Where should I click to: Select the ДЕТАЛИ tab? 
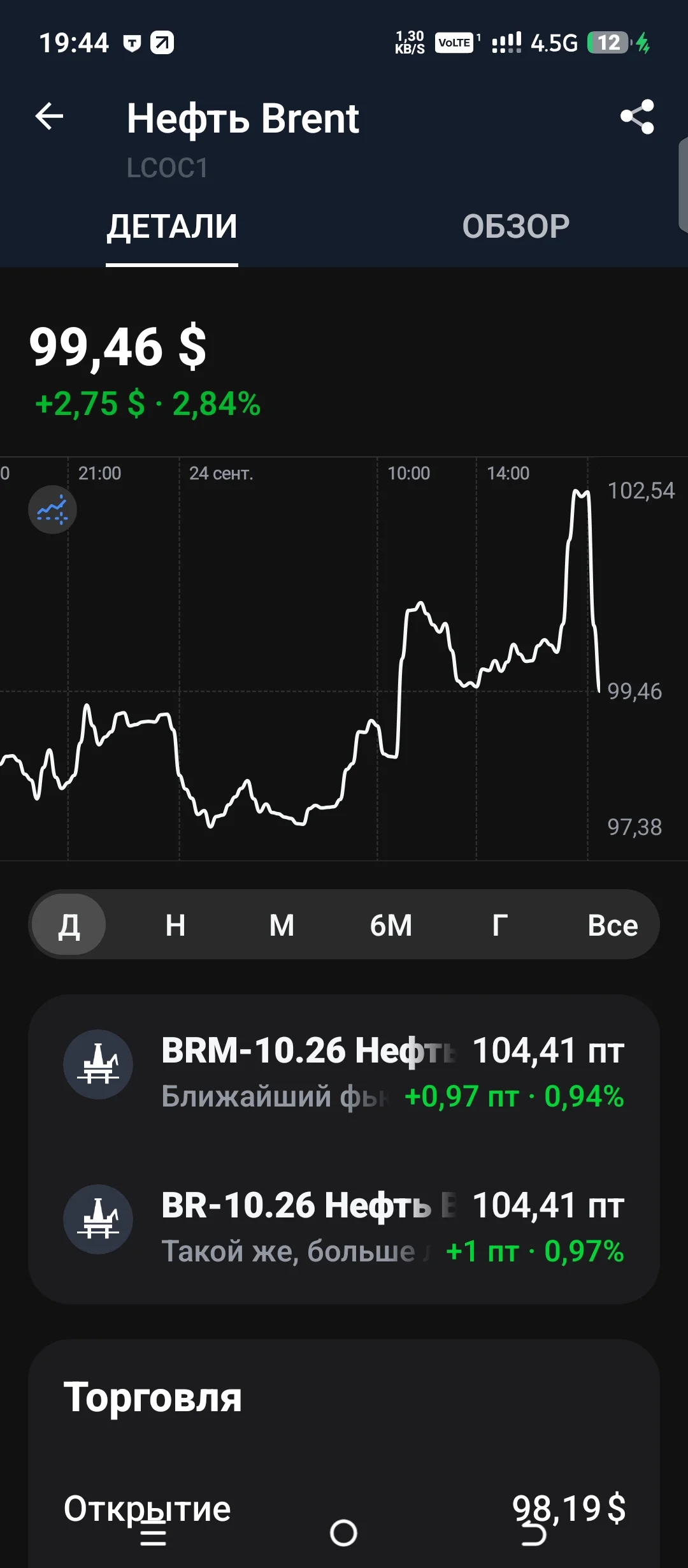pos(172,227)
